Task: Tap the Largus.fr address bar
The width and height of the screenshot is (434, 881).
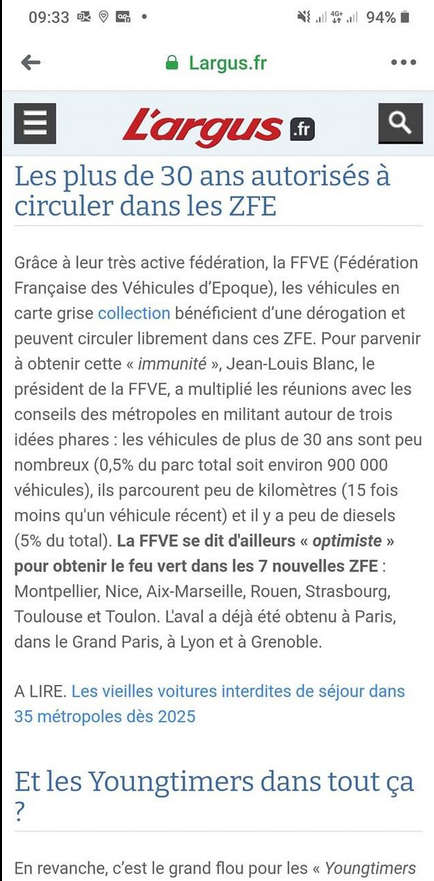Action: (216, 62)
